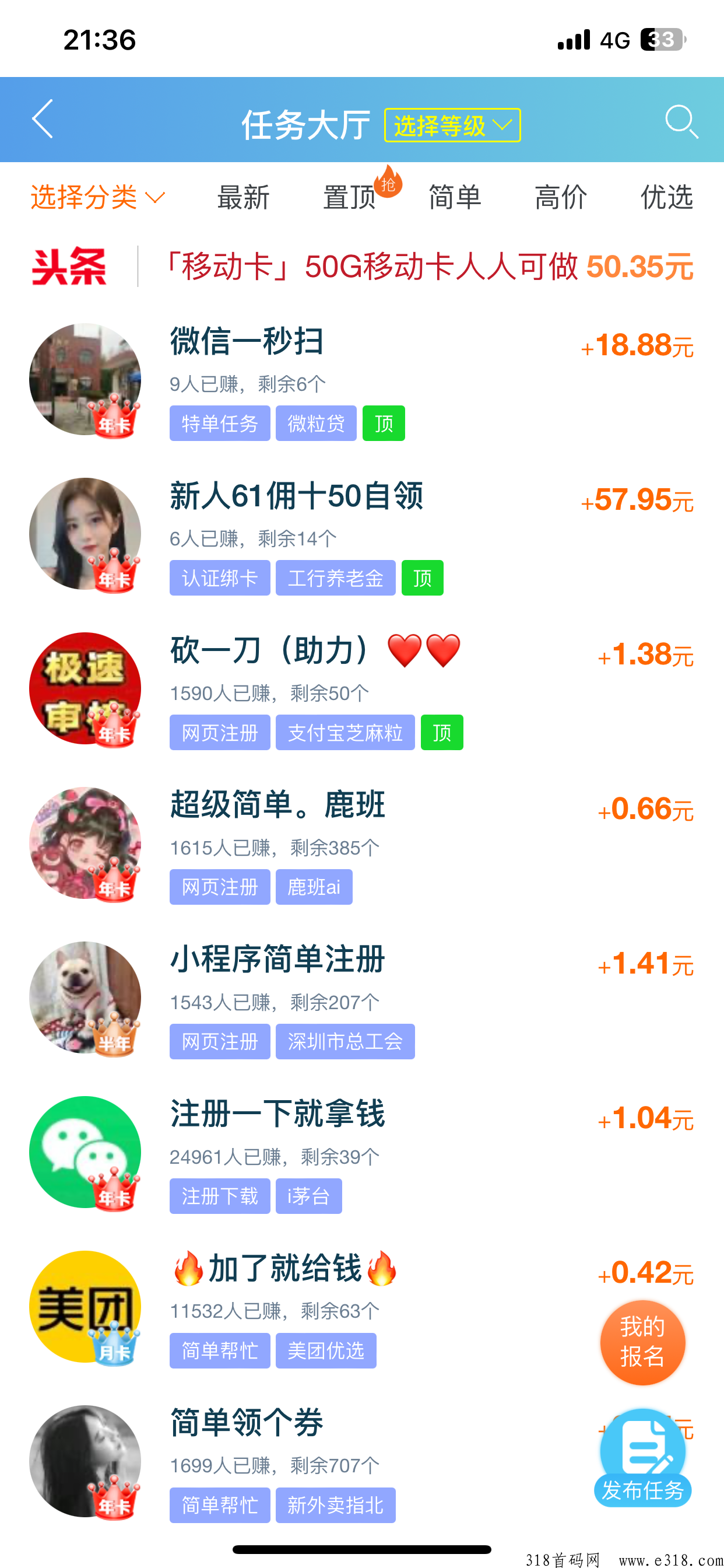
Task: Open the 头条 移动卡 headline banner
Action: click(362, 266)
